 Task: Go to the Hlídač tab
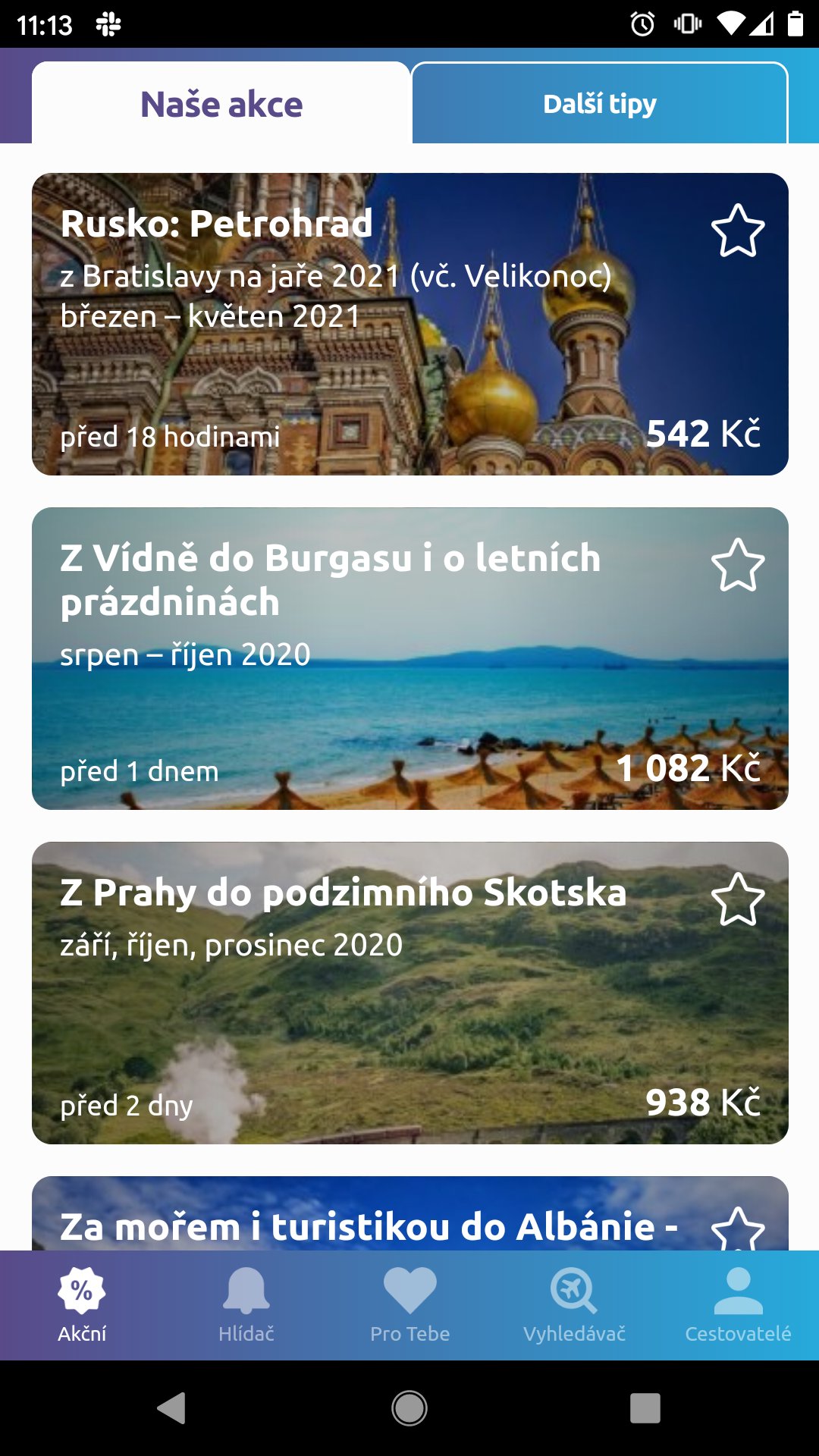tap(246, 1304)
